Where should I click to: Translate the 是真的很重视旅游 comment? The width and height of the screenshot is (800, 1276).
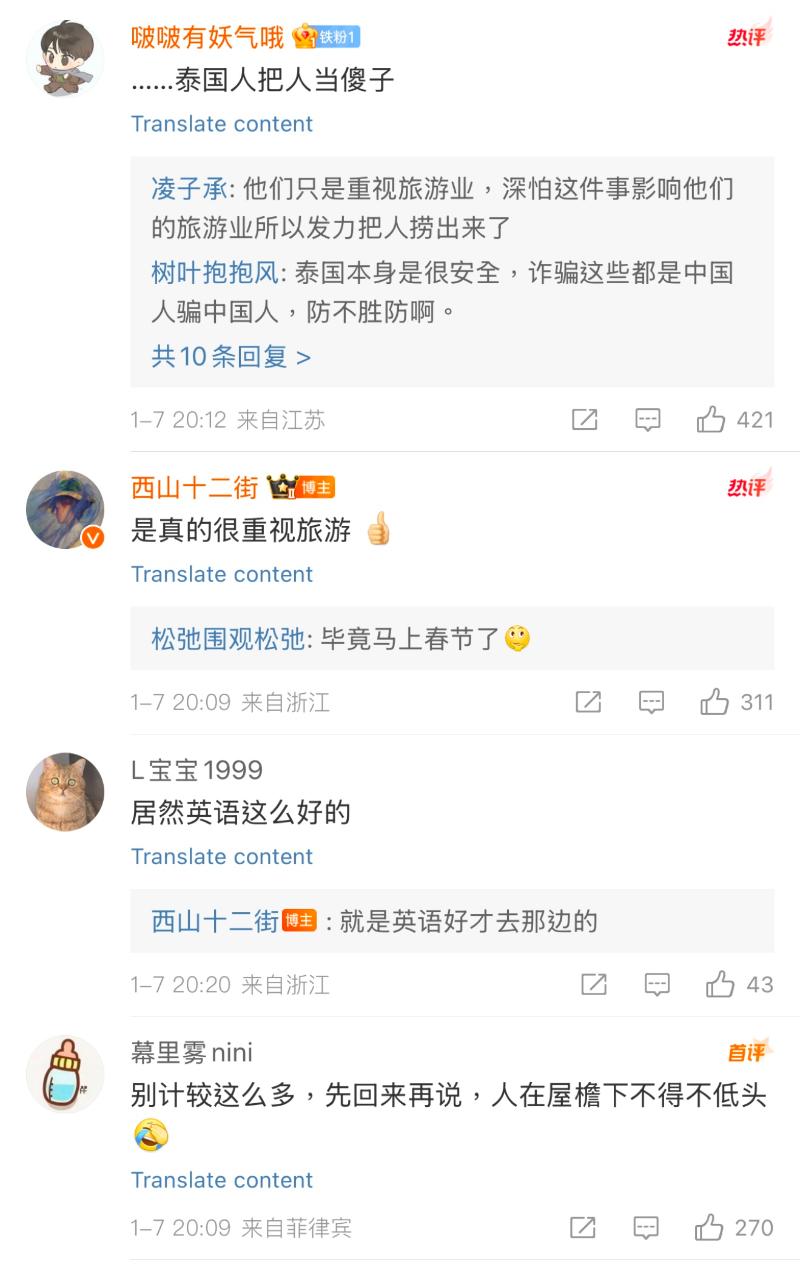tap(221, 574)
